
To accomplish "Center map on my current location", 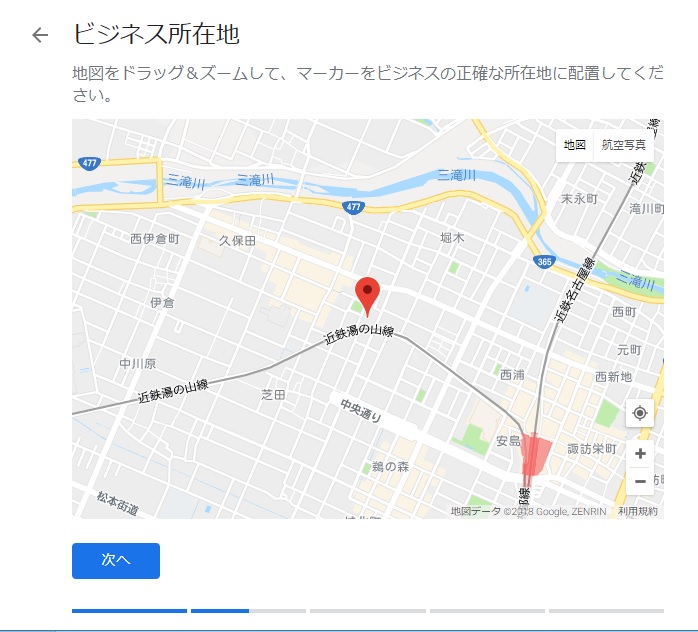I will pyautogui.click(x=640, y=413).
